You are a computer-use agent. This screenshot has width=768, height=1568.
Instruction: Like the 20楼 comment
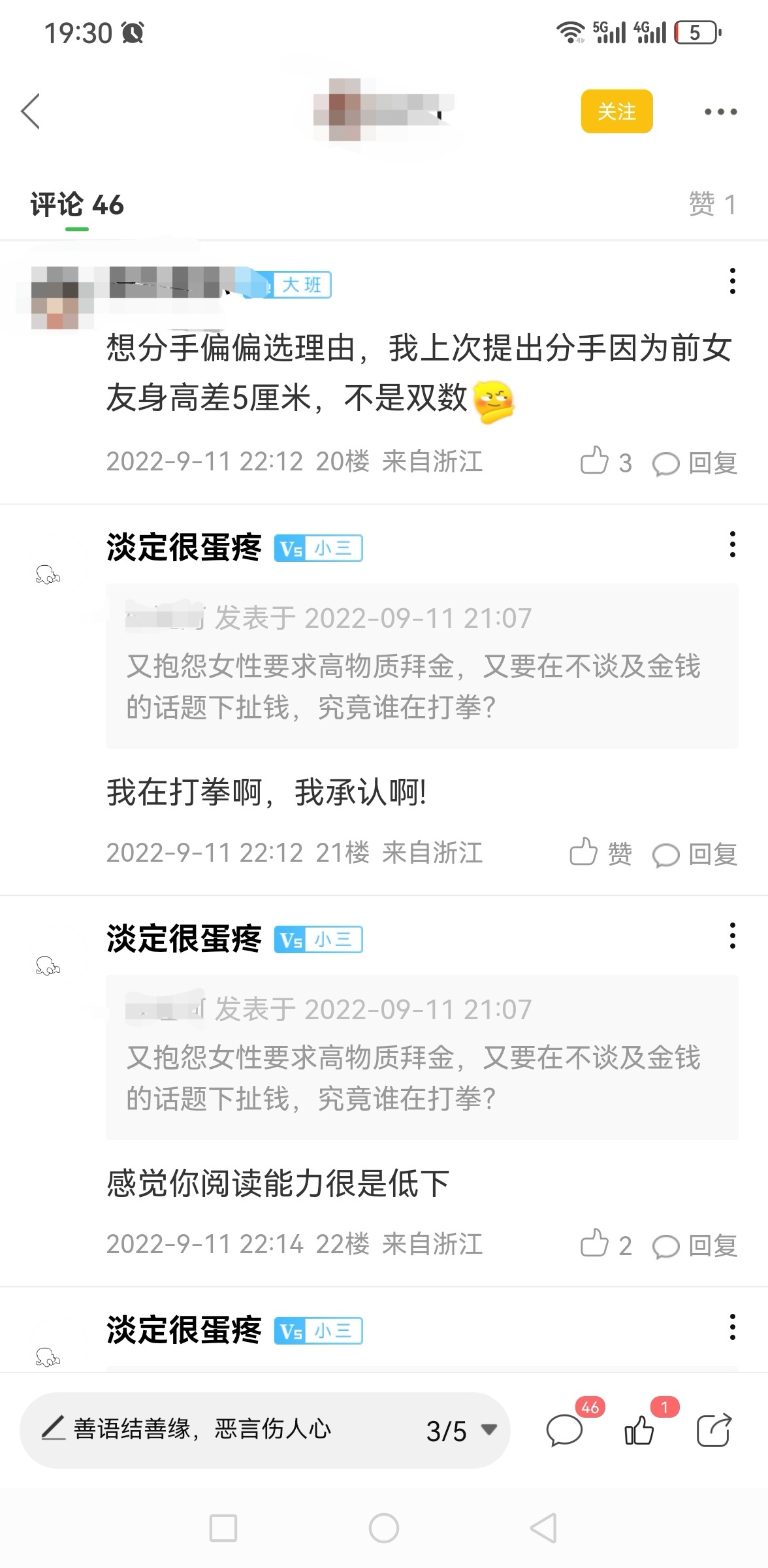(605, 462)
